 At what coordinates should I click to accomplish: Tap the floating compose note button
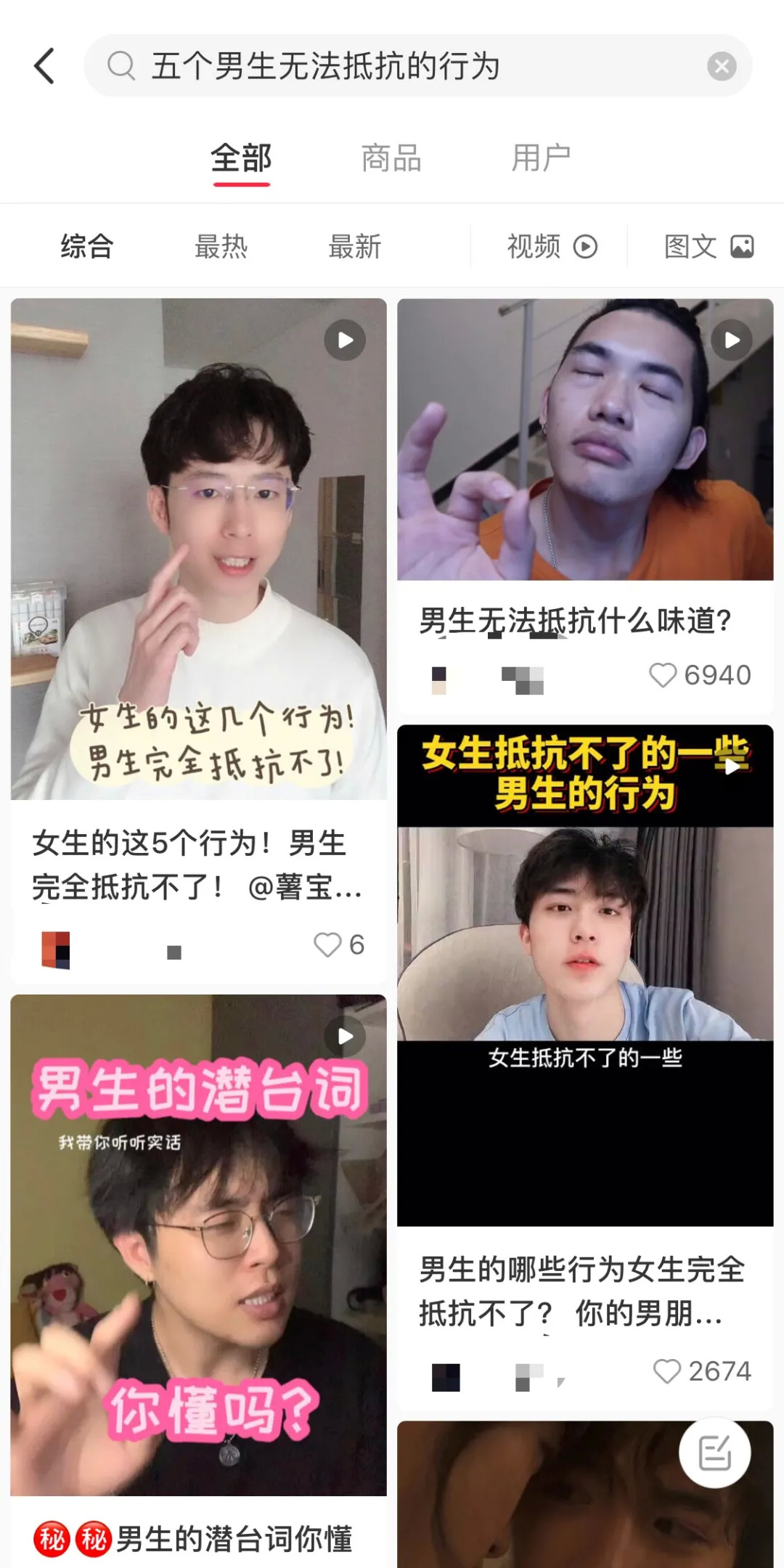(714, 1453)
